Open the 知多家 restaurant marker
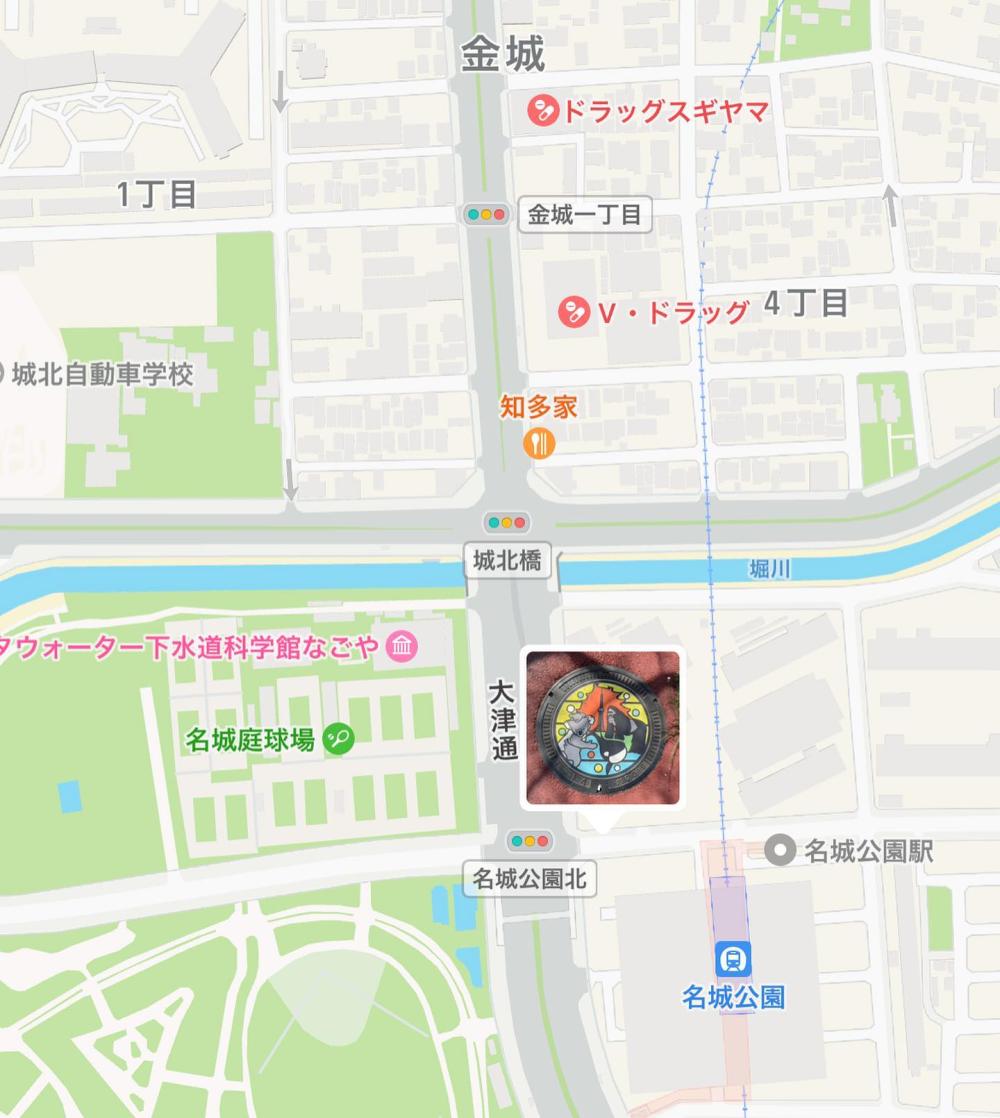 (x=540, y=442)
